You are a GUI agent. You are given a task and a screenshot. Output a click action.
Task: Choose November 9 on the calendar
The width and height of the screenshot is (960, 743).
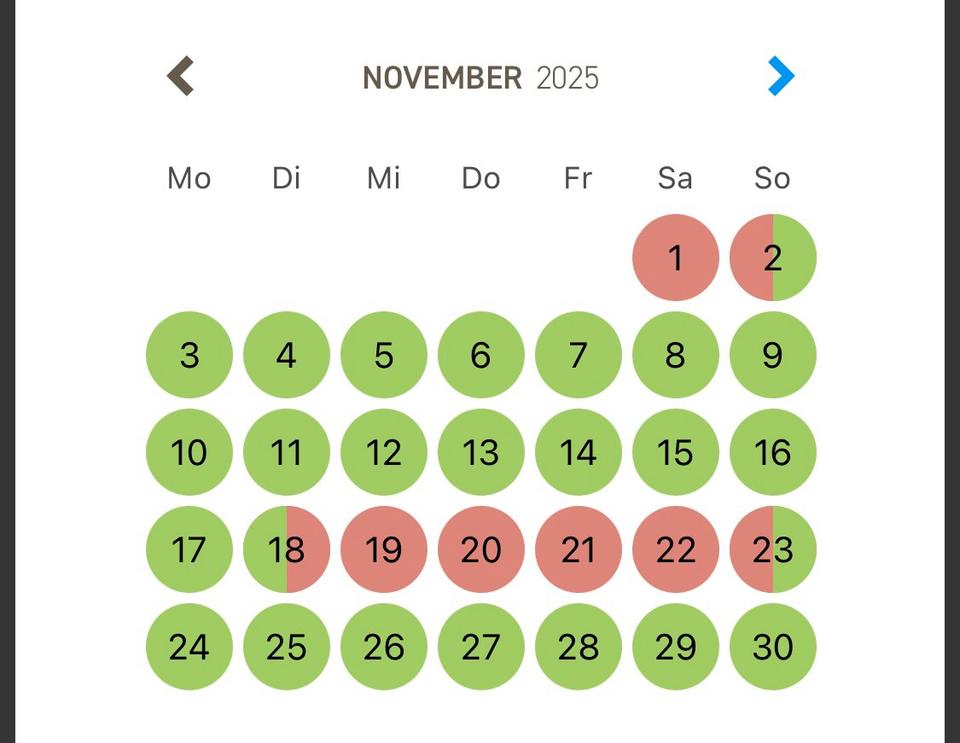[773, 355]
